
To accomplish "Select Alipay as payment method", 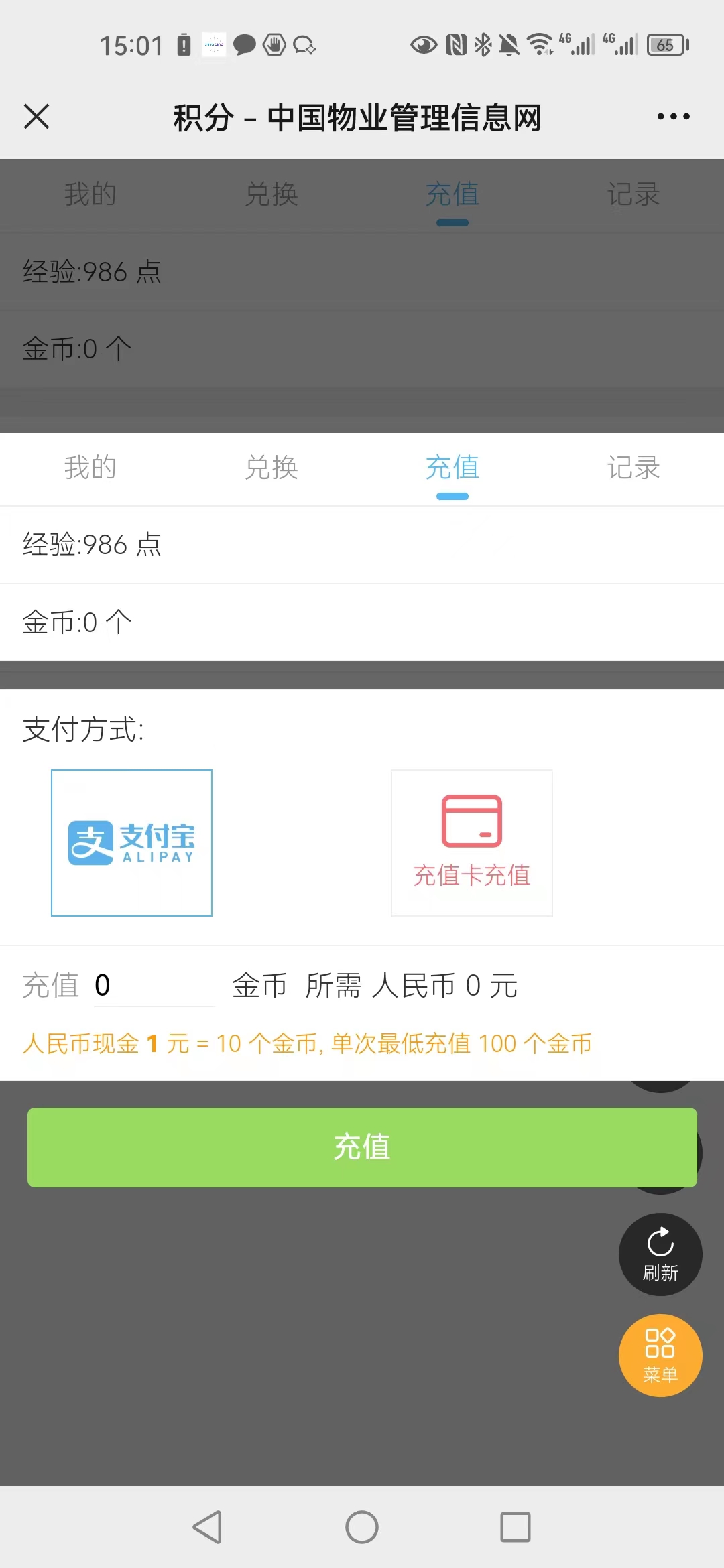I will pos(132,843).
